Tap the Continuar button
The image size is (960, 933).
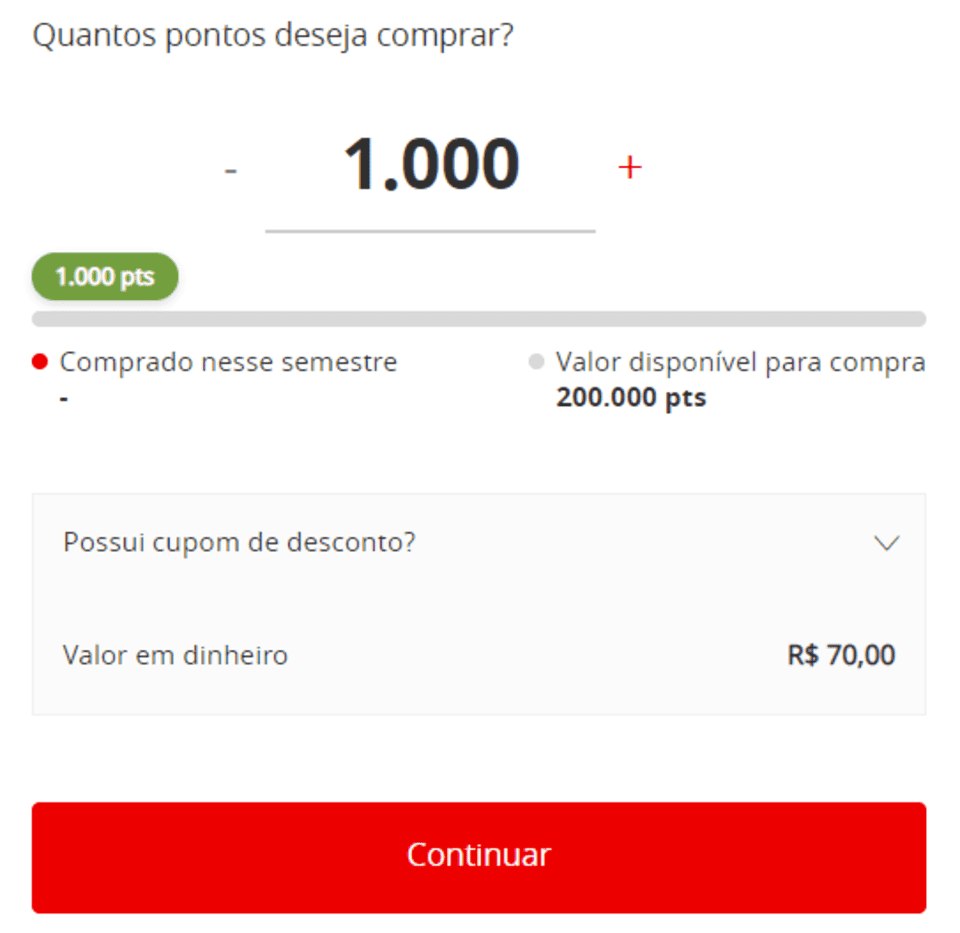point(478,857)
